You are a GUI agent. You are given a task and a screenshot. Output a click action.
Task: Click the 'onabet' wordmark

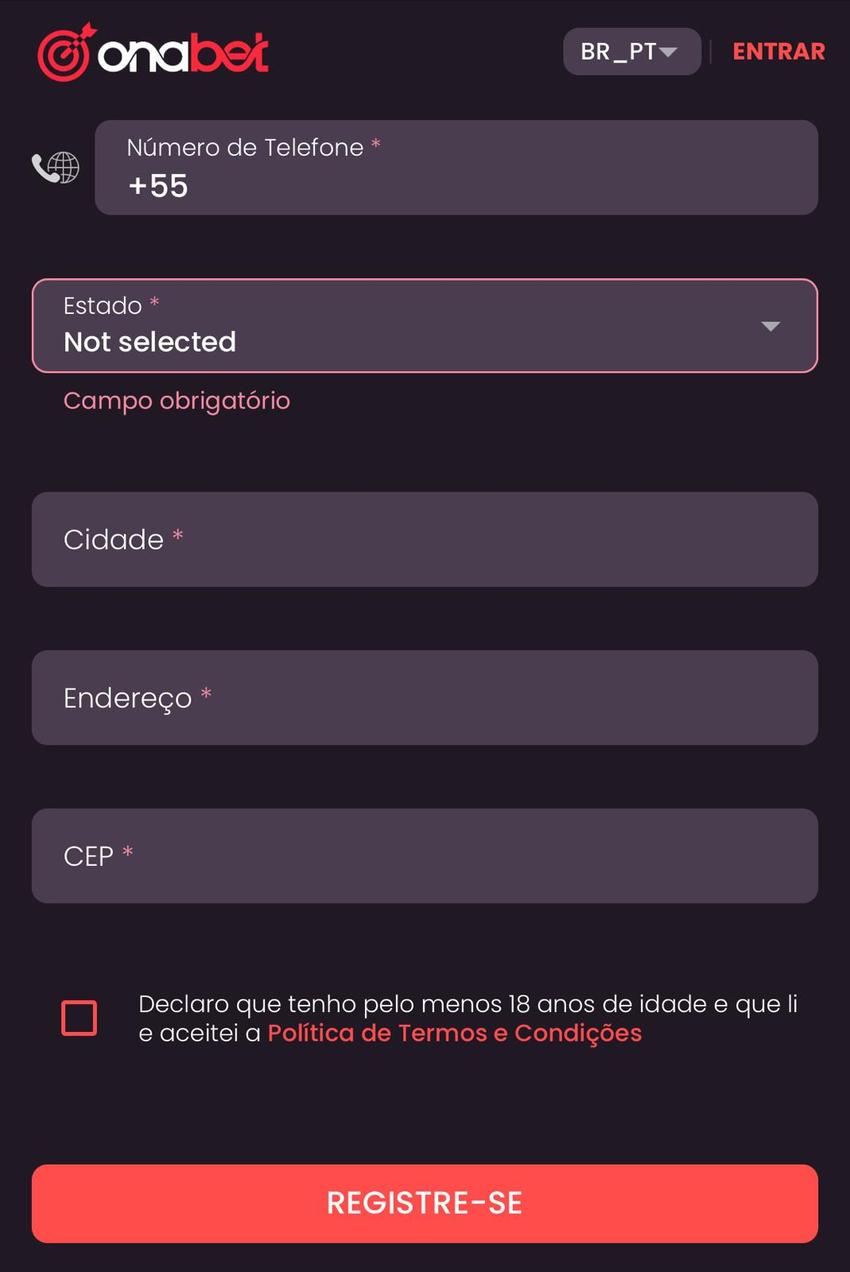(185, 50)
